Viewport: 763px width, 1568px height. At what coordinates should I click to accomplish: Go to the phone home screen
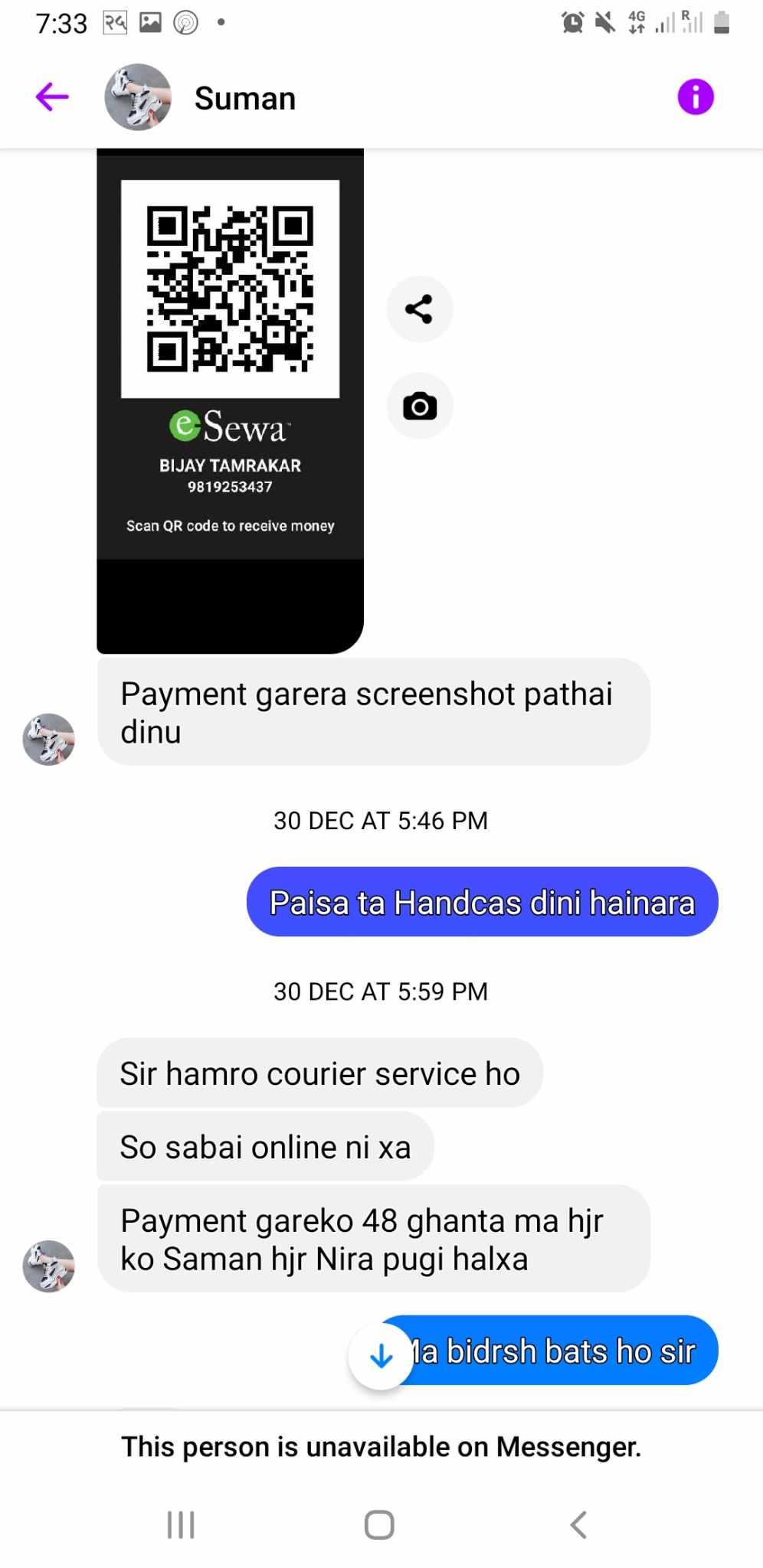[379, 1524]
